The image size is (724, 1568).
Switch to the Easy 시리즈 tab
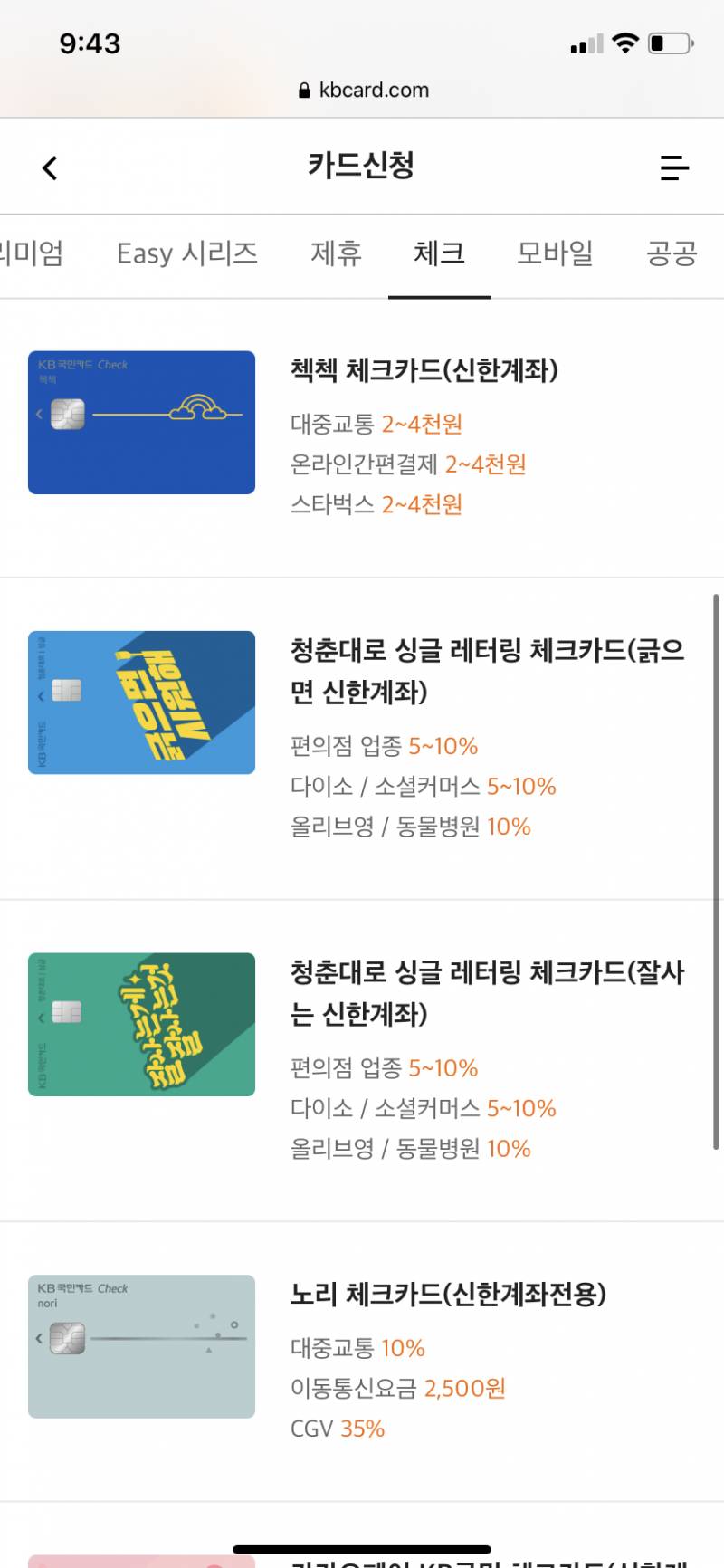point(187,253)
